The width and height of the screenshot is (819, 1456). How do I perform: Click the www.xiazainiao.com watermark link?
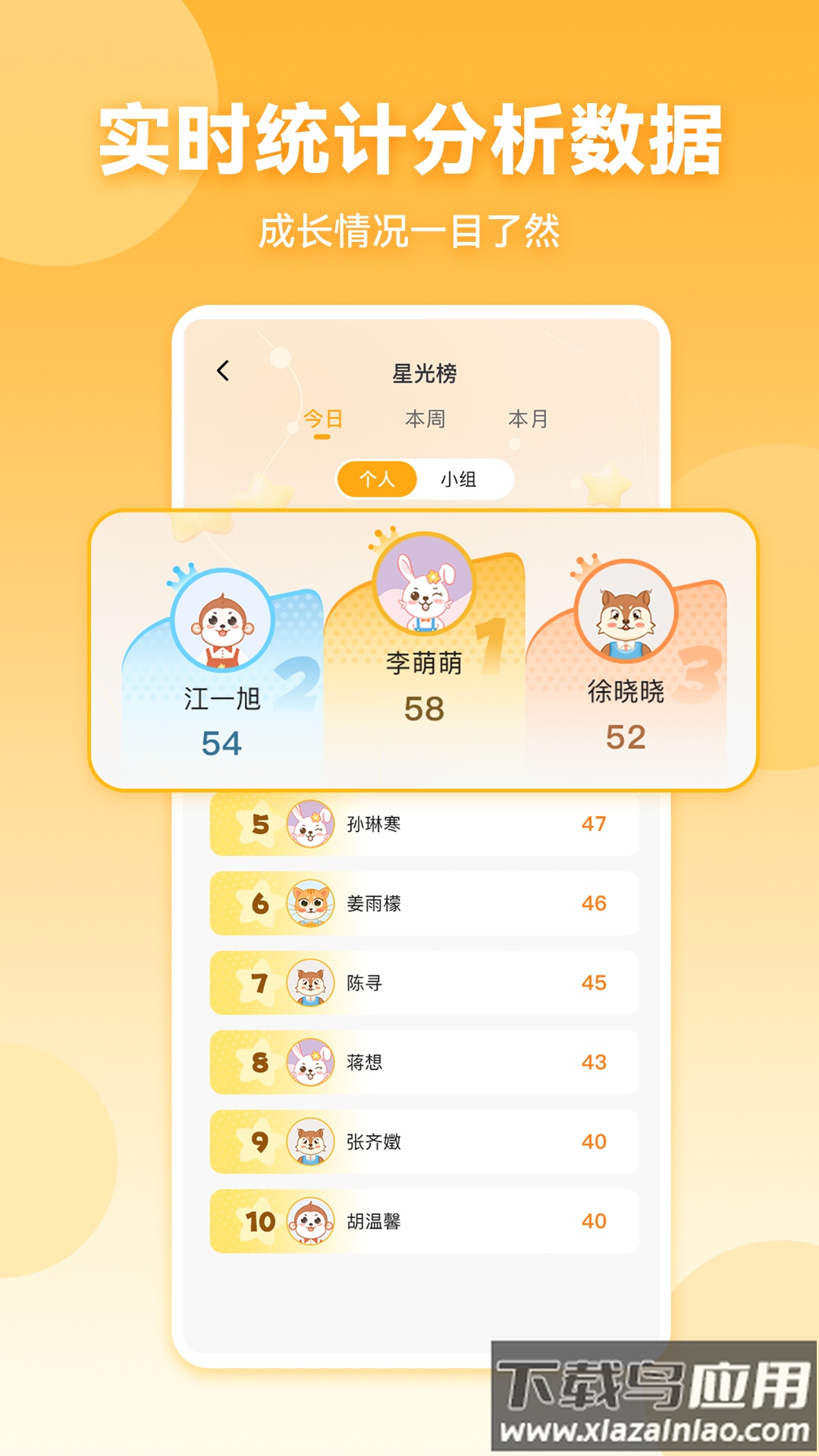pos(654,1429)
